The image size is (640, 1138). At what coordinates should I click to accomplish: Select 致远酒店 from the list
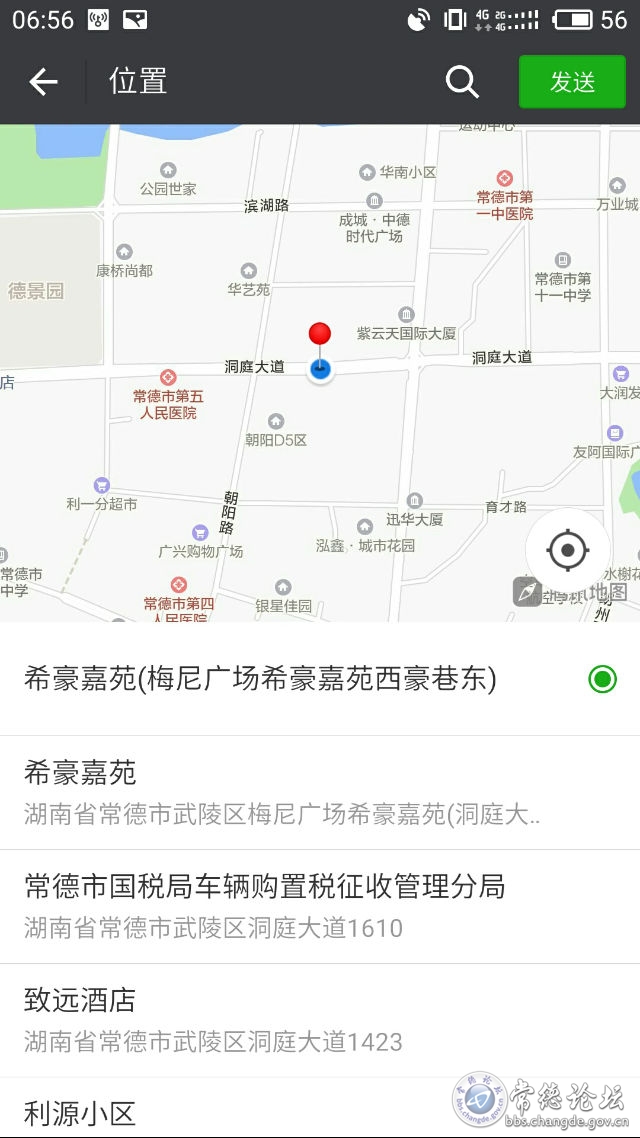click(x=320, y=1020)
